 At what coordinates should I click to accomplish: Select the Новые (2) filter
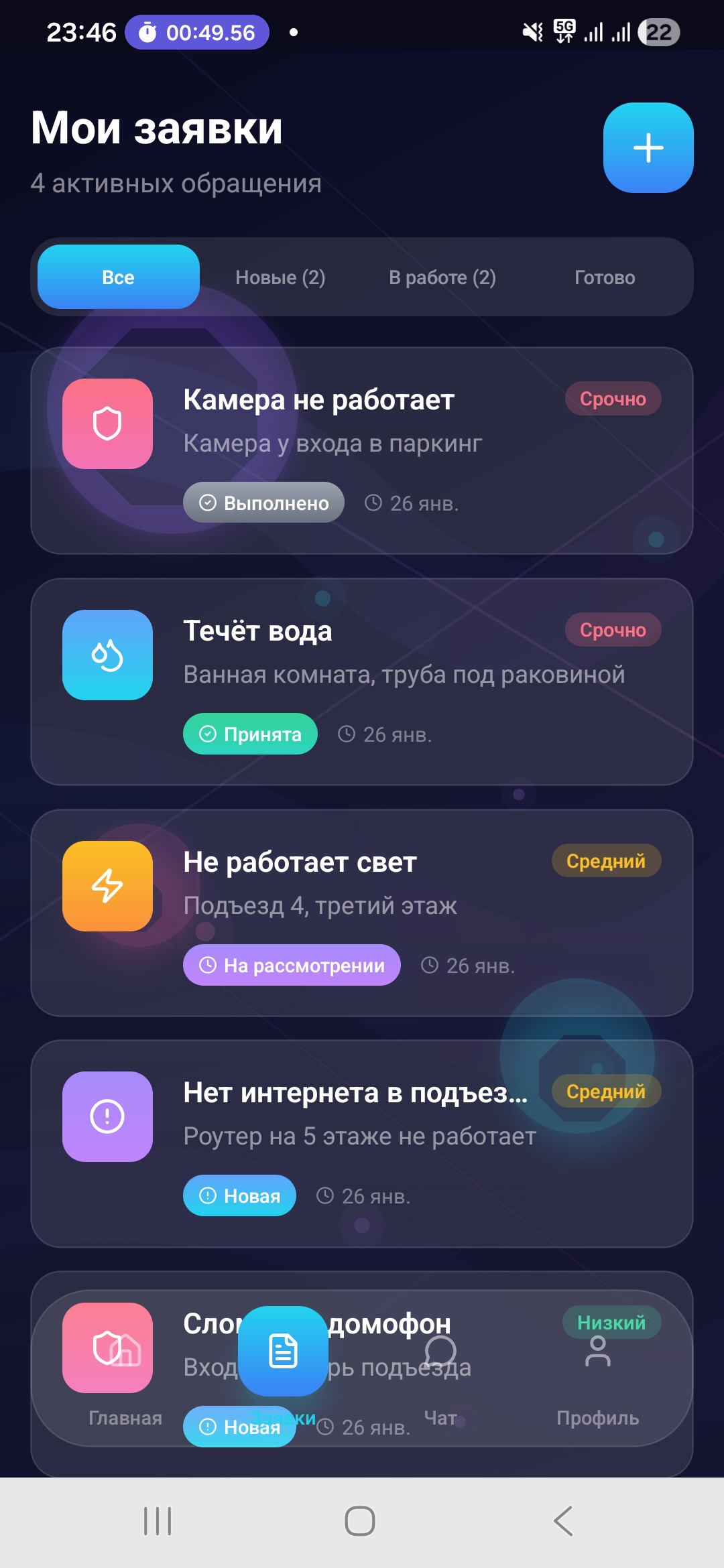(281, 277)
